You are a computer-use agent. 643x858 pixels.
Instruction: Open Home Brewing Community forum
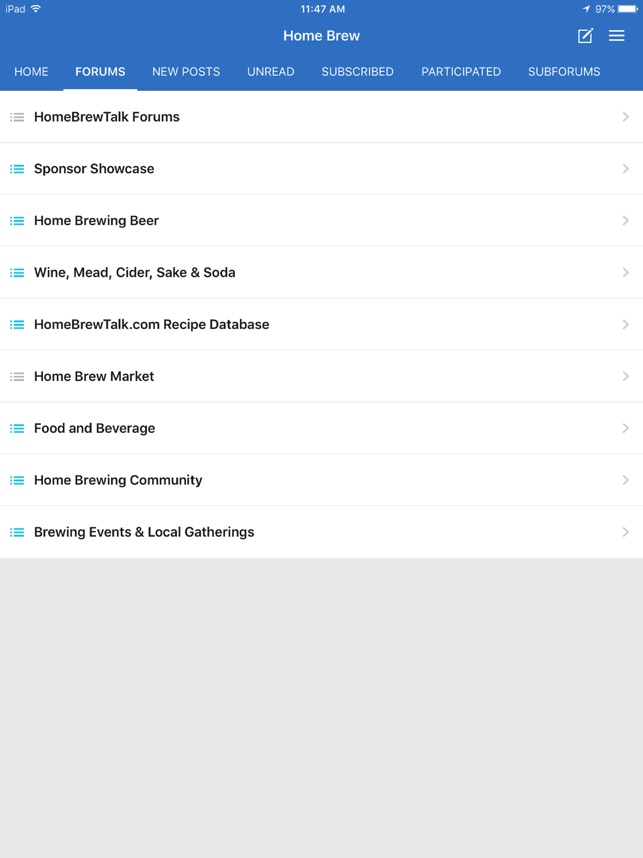(x=321, y=480)
